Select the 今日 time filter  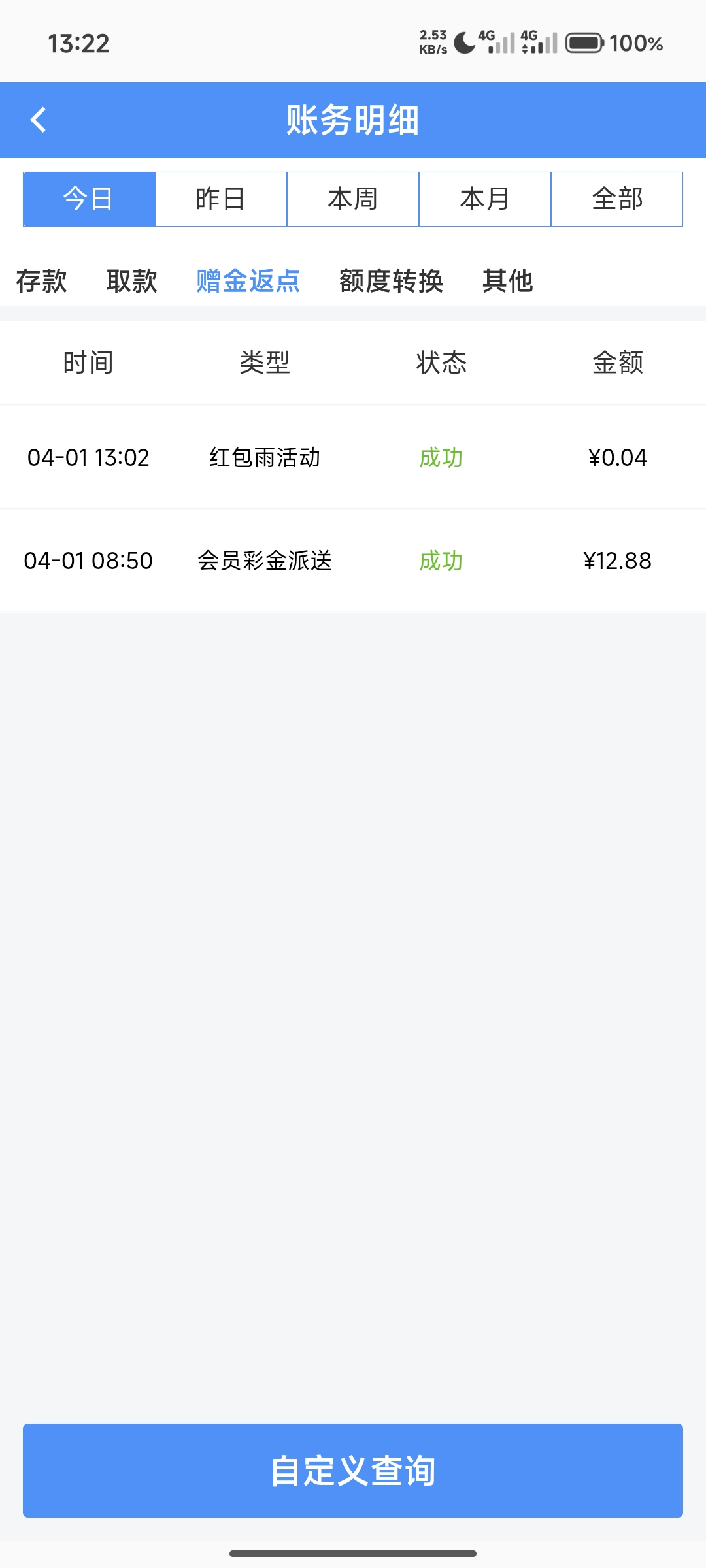pyautogui.click(x=89, y=199)
